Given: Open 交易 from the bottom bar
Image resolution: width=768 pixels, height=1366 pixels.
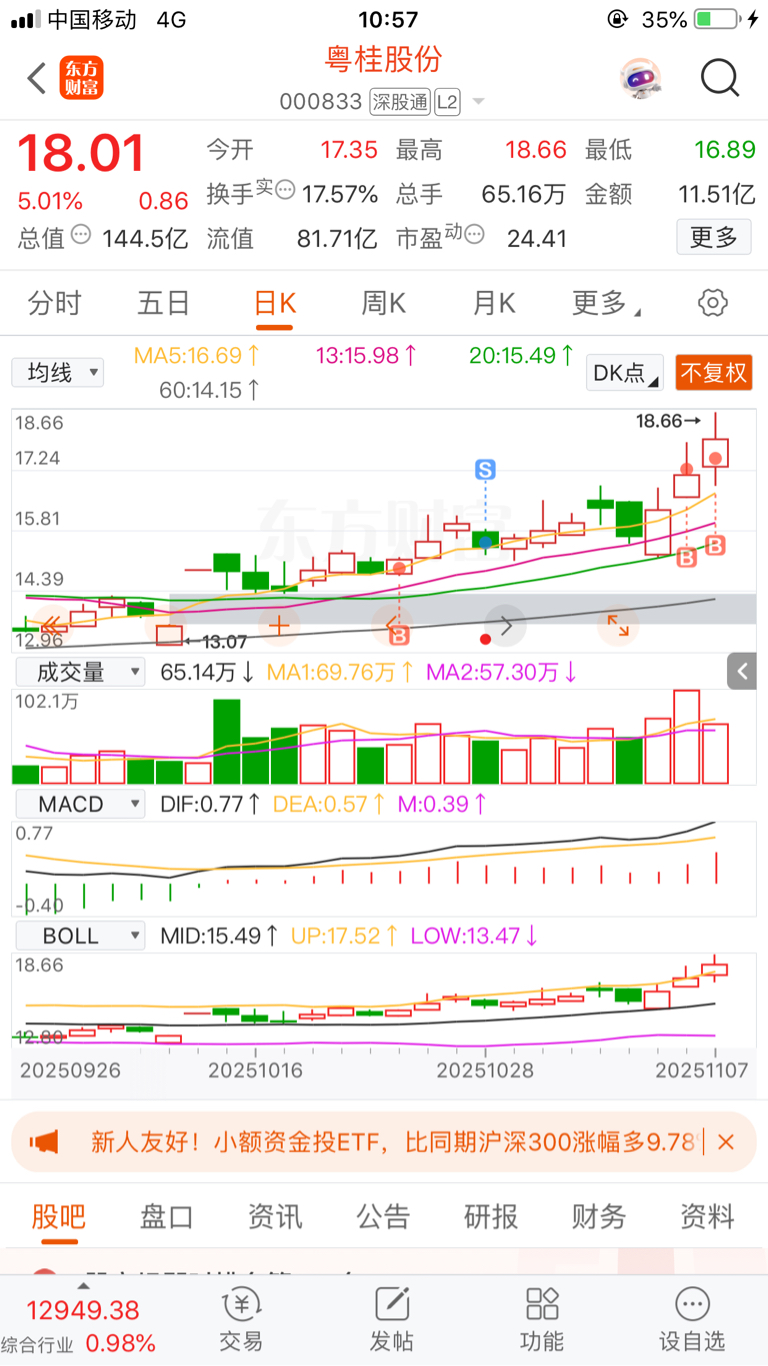Looking at the screenshot, I should coord(241,1319).
